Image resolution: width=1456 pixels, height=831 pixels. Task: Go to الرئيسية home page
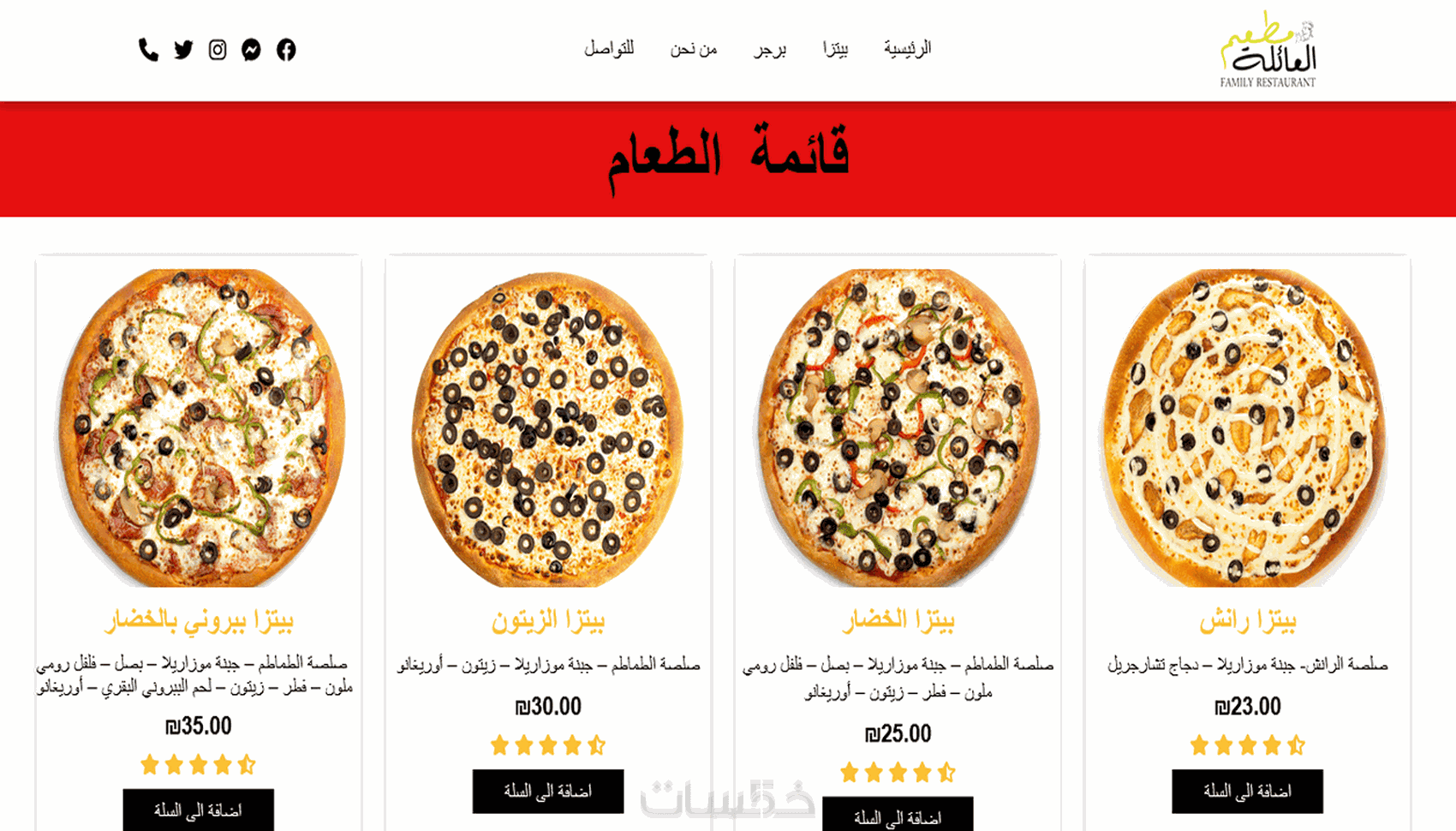coord(907,49)
